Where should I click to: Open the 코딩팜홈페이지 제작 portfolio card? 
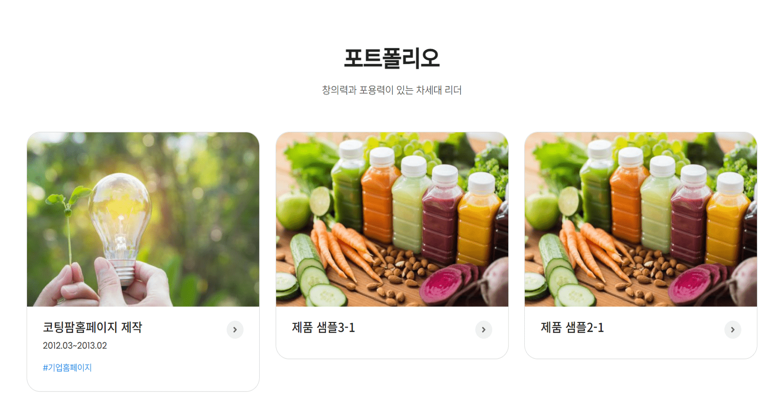pyautogui.click(x=142, y=220)
